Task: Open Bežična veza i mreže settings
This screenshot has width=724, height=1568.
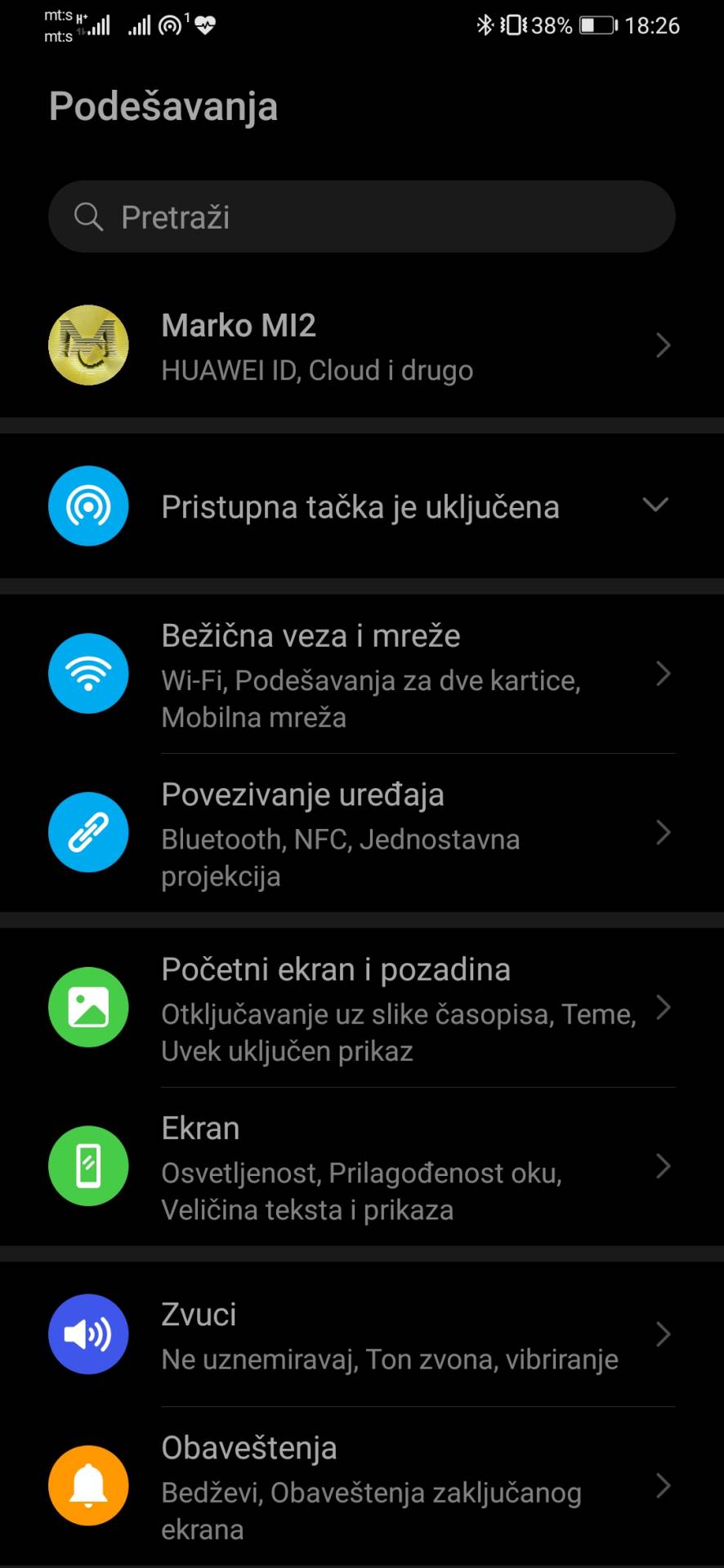Action: point(361,675)
